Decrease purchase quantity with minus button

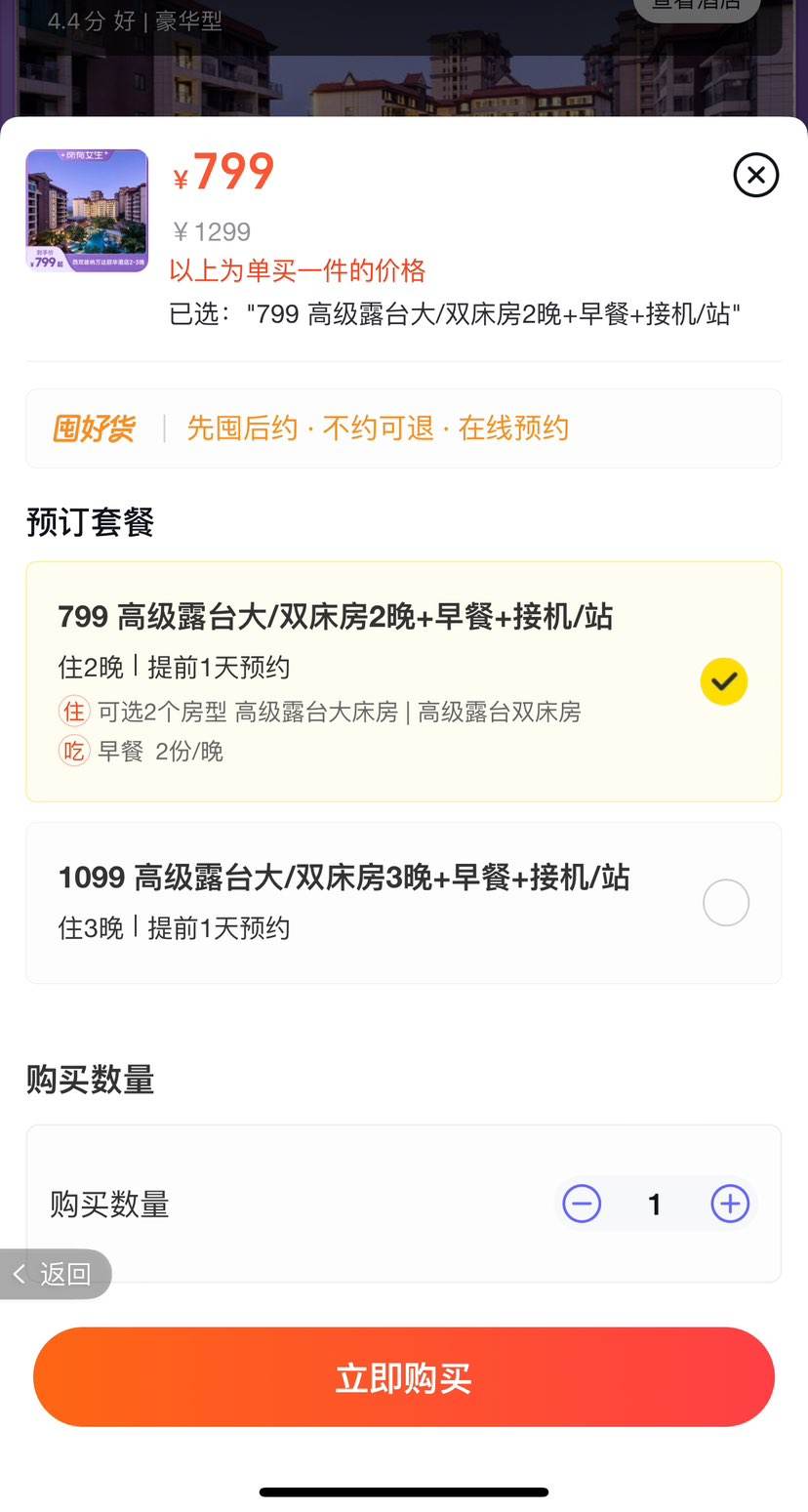(582, 1204)
